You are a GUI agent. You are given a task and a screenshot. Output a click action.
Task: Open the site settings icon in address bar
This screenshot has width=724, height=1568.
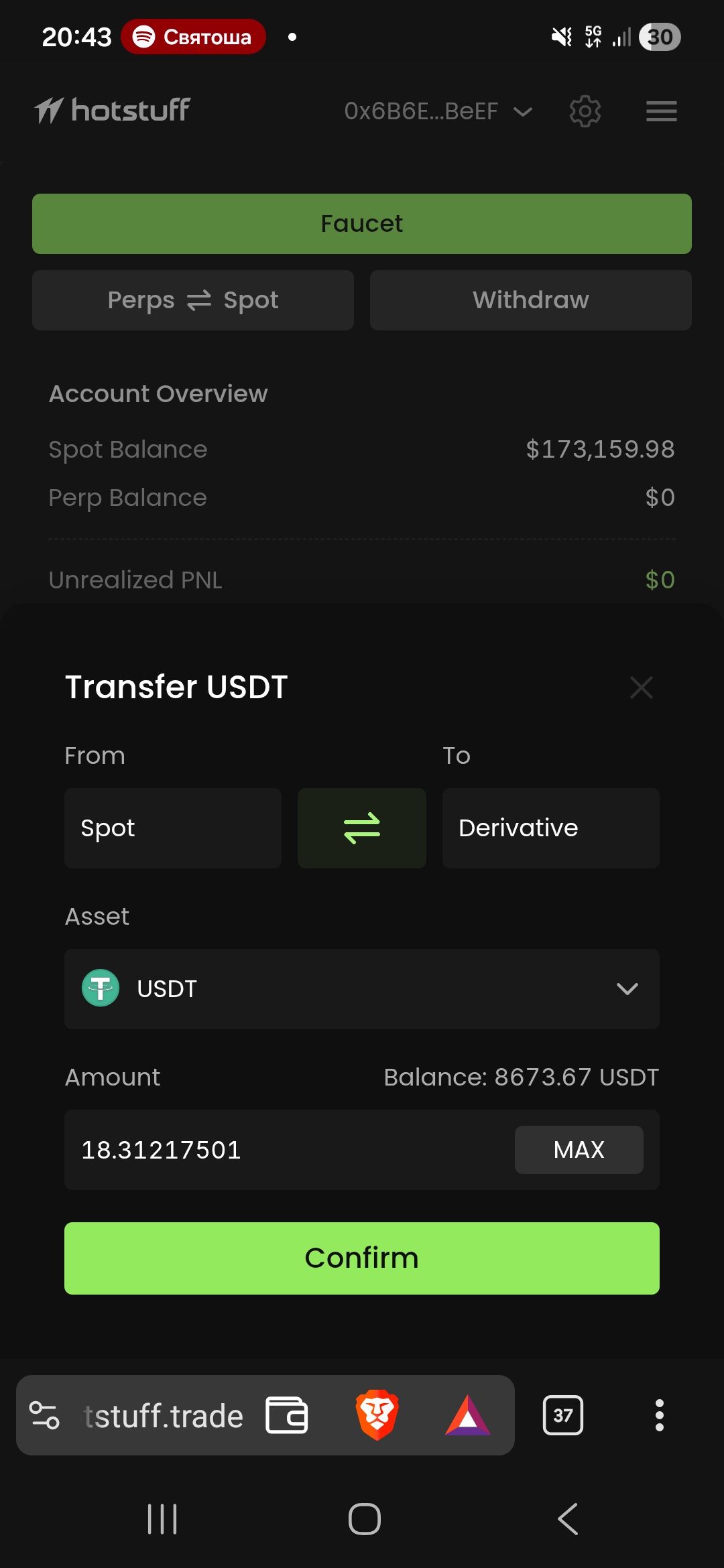point(45,1415)
